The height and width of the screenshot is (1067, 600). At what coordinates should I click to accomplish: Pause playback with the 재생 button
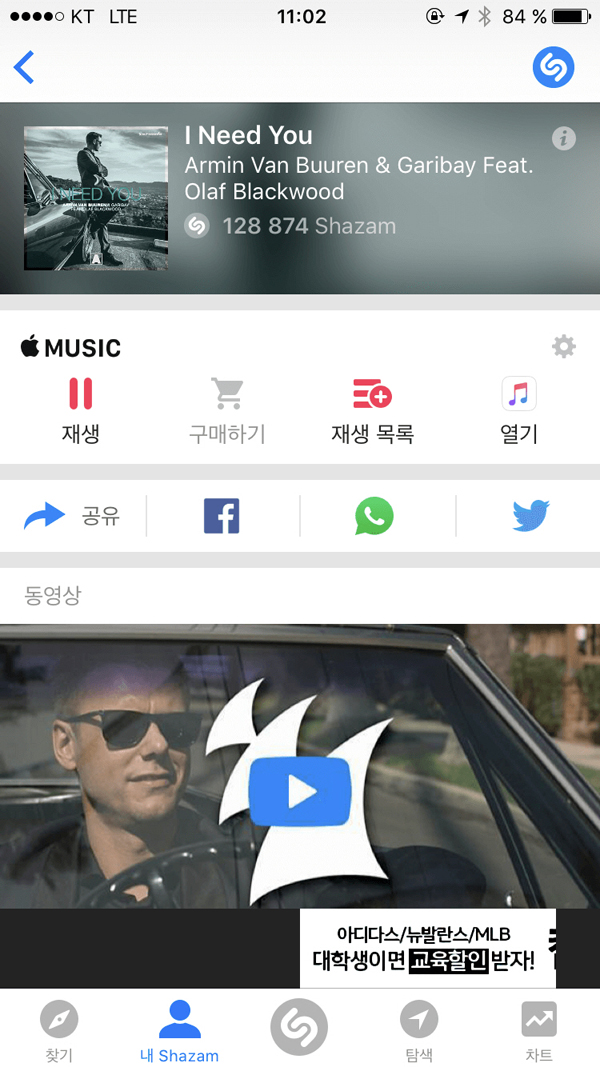click(x=81, y=410)
